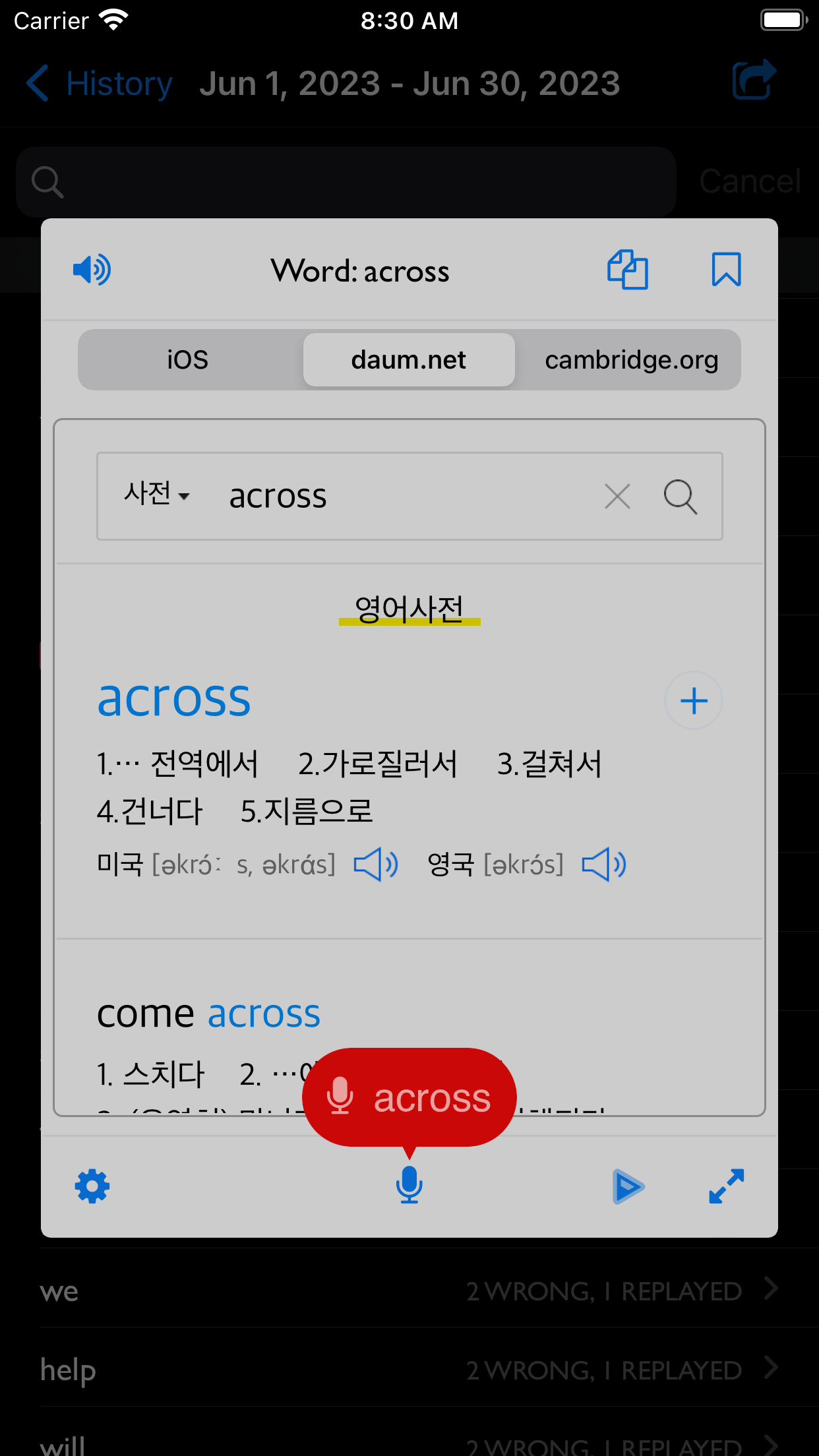Open settings with the gear icon

click(92, 1187)
